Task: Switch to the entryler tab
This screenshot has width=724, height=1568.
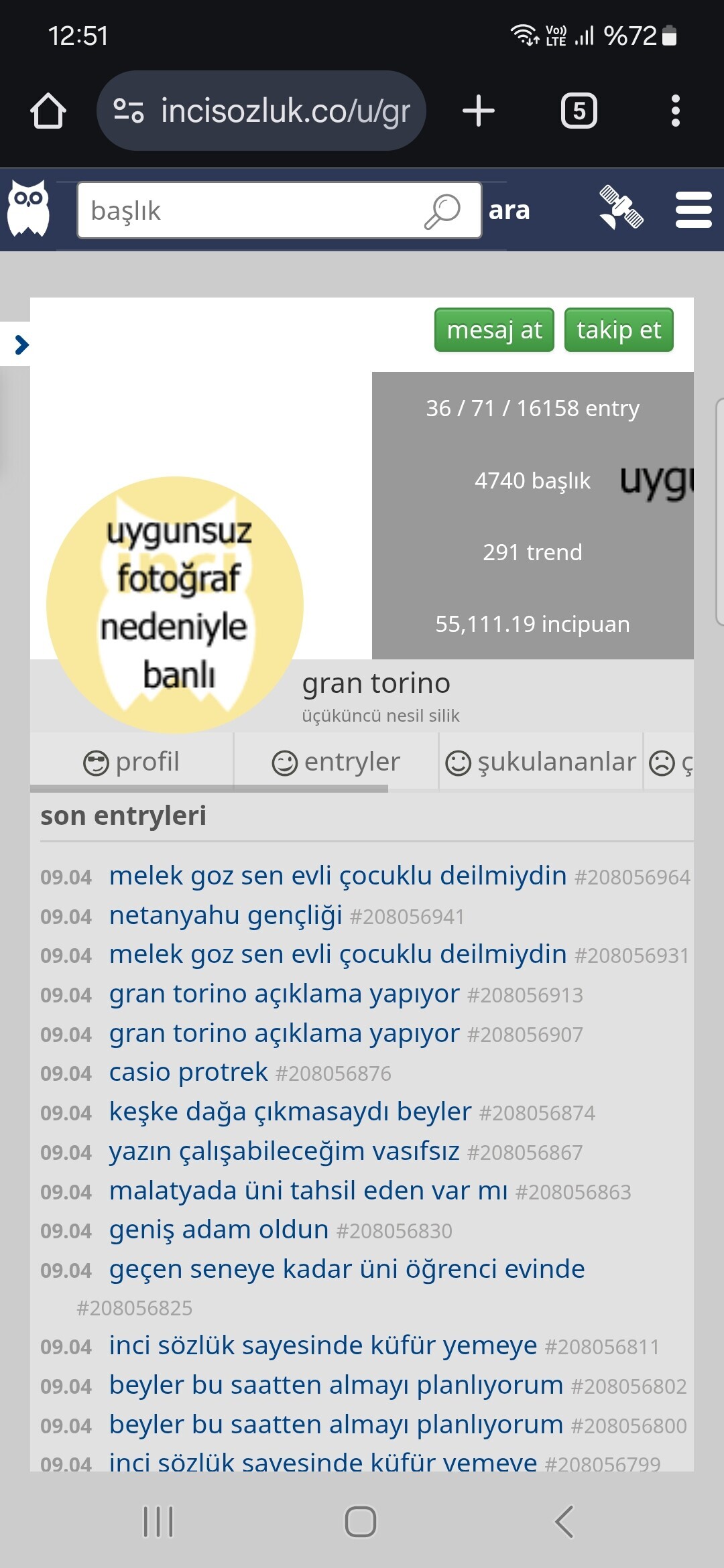Action: pos(336,762)
